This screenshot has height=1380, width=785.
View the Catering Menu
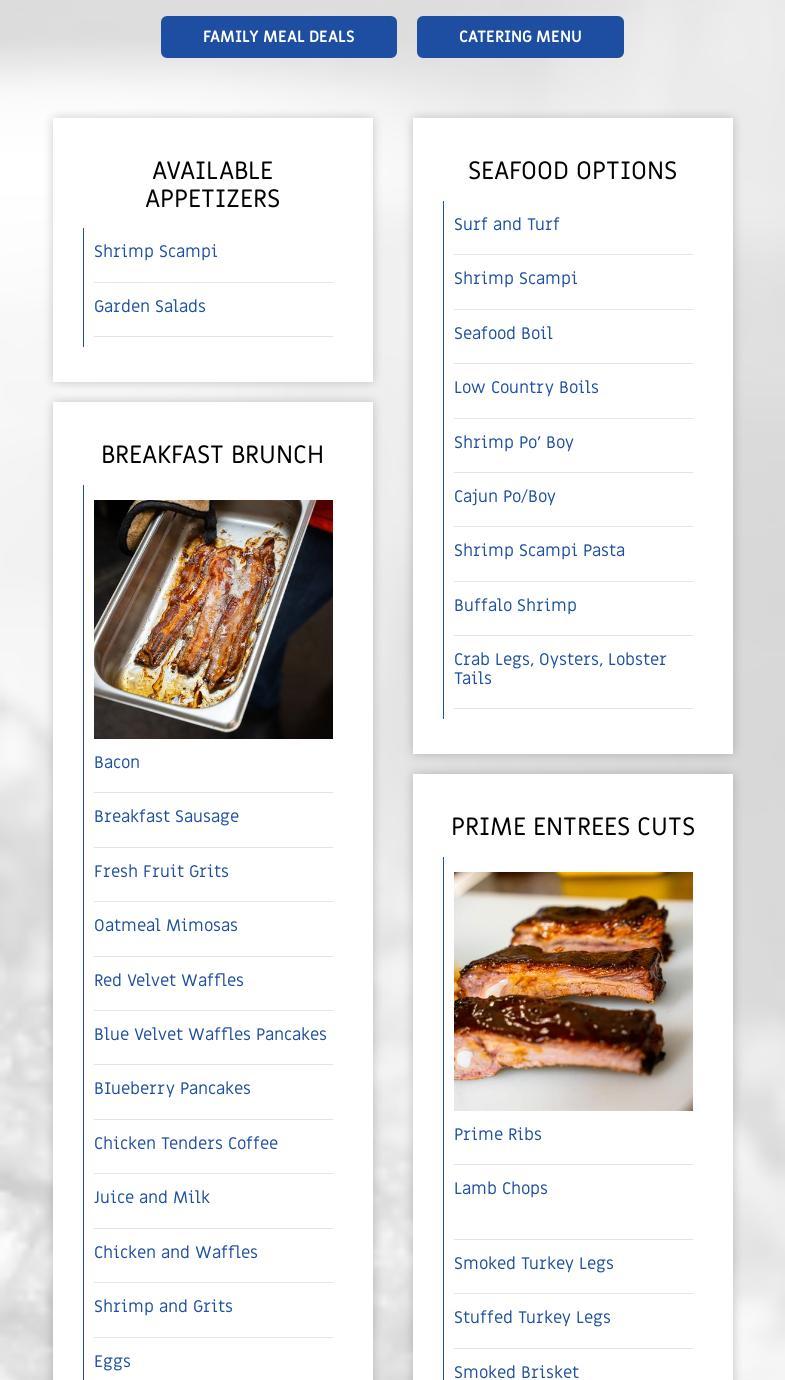[x=520, y=37]
